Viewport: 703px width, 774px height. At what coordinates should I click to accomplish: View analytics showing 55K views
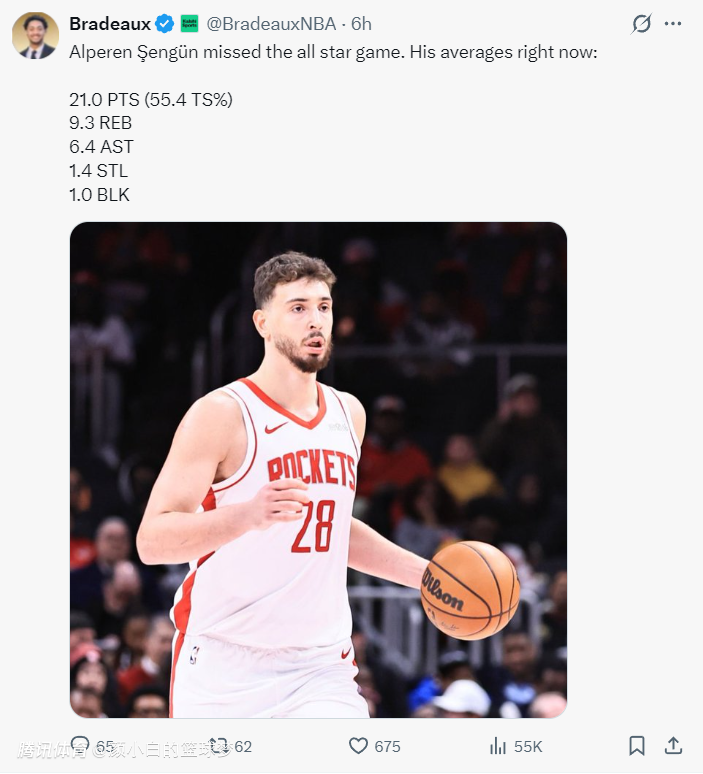[x=498, y=746]
